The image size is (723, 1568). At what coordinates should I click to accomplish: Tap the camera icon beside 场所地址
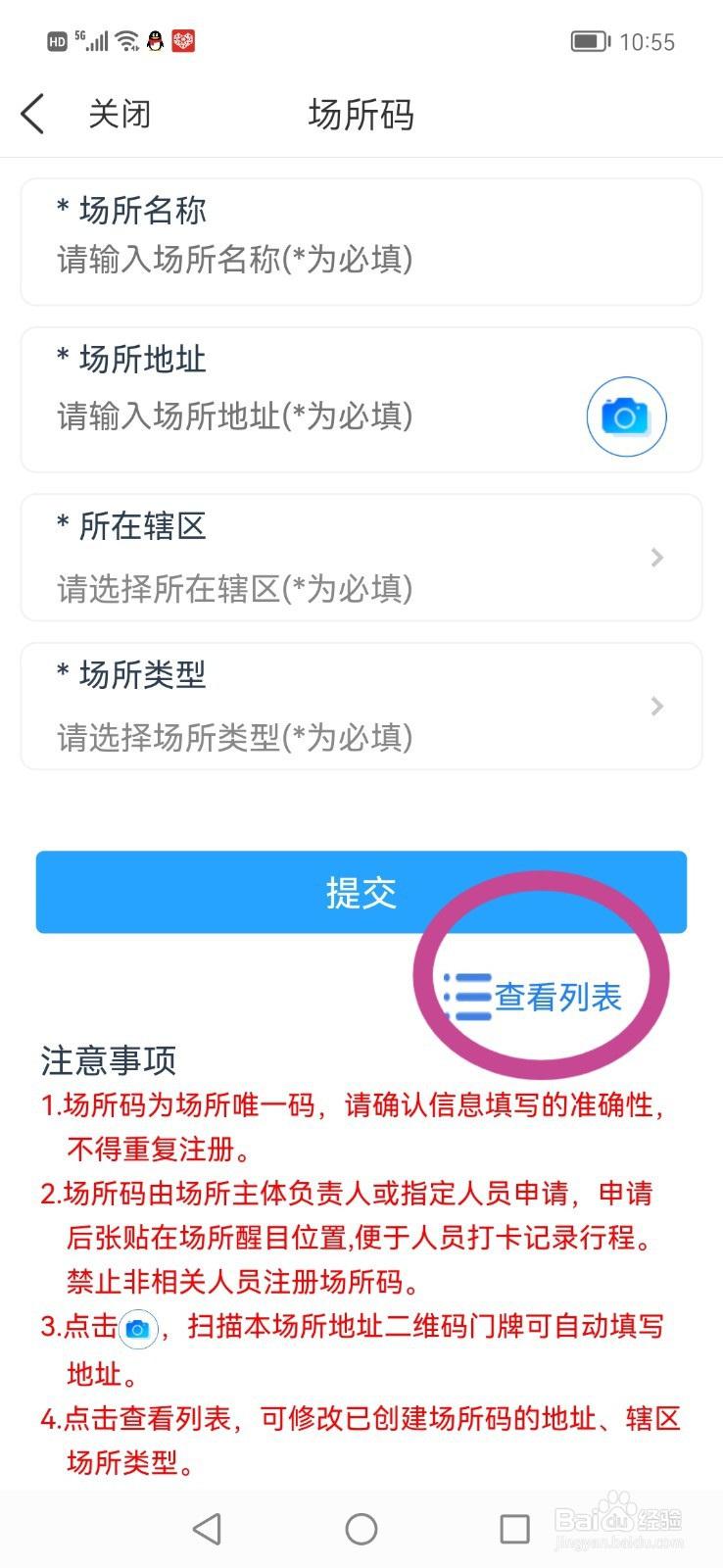click(x=625, y=416)
